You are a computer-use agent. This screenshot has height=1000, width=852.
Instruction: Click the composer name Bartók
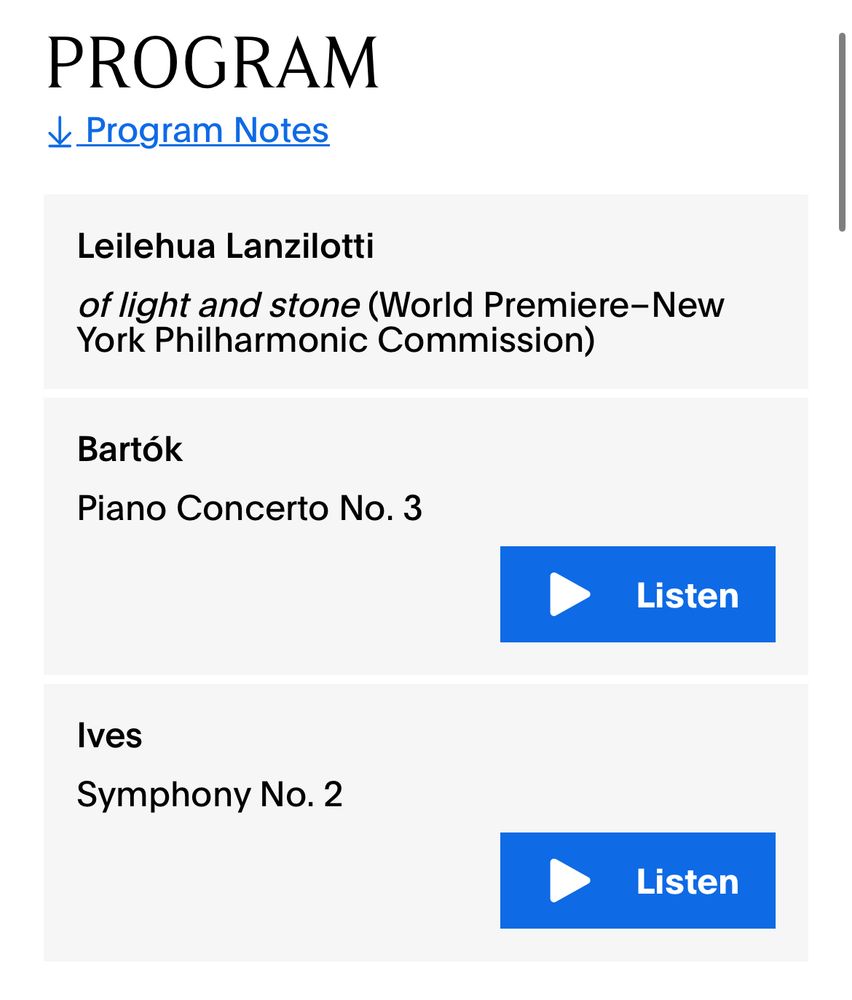130,450
